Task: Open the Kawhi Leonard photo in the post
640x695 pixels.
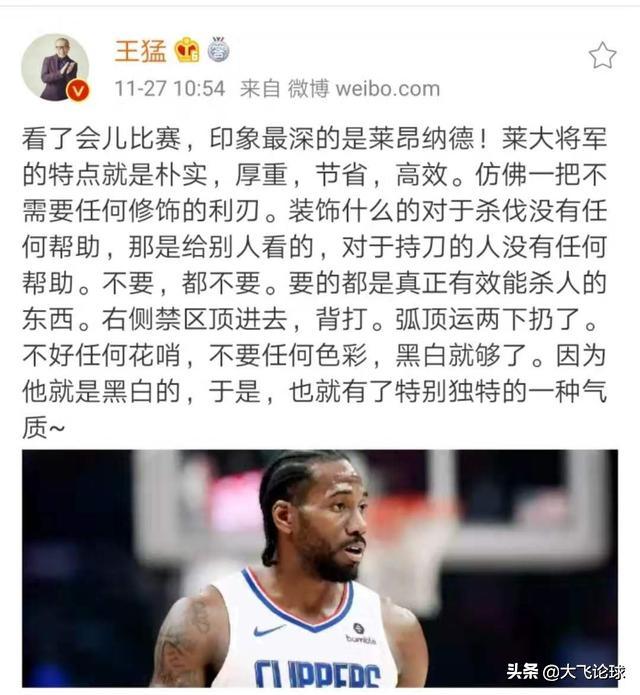Action: pos(320,567)
